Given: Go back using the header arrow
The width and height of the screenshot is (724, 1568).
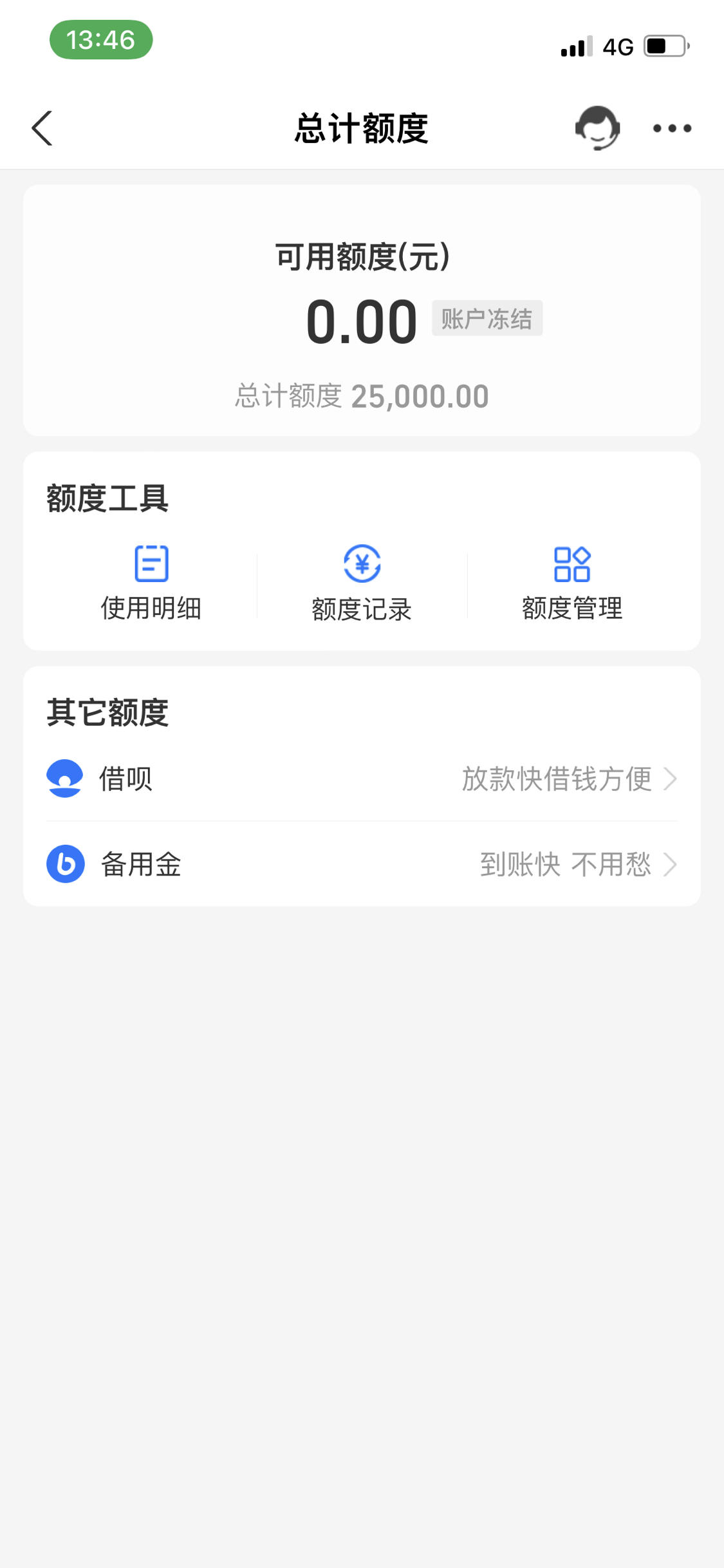Looking at the screenshot, I should coord(42,128).
